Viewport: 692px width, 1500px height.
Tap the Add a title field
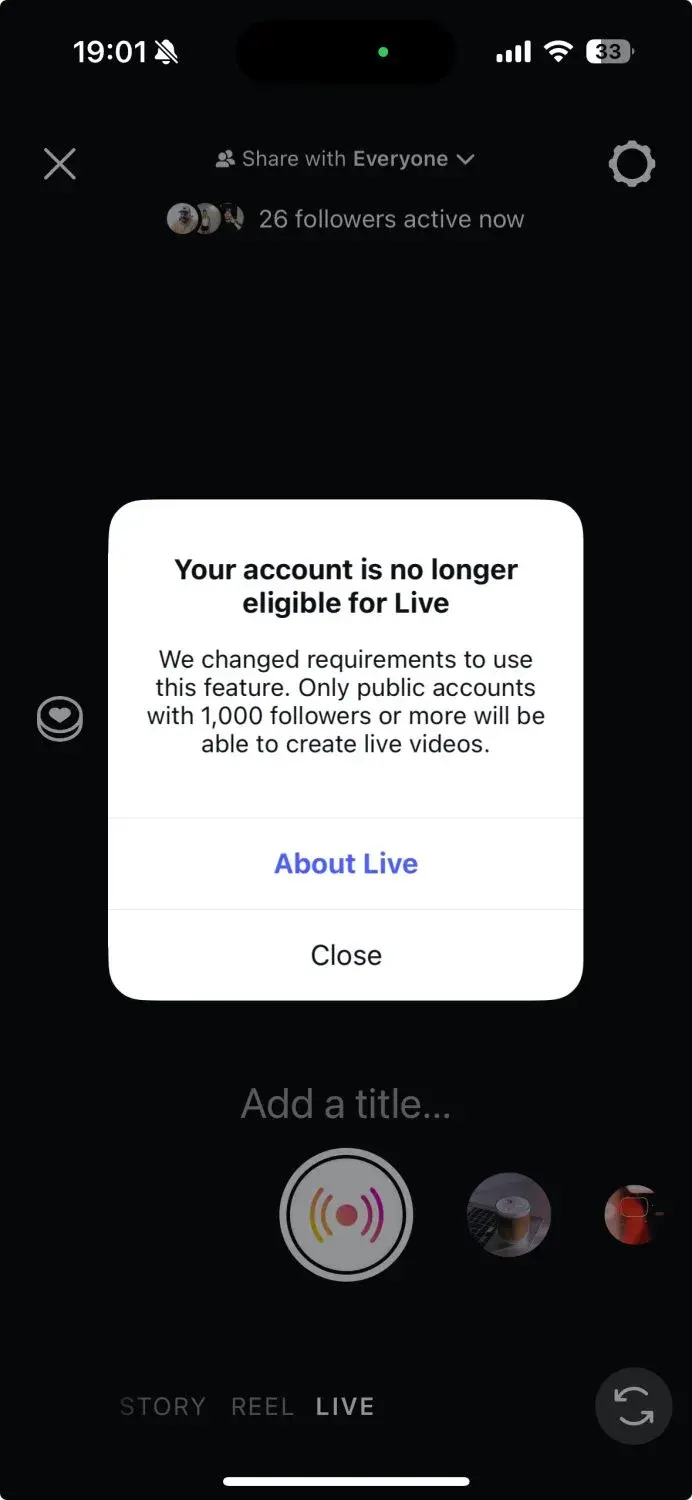pyautogui.click(x=346, y=1104)
